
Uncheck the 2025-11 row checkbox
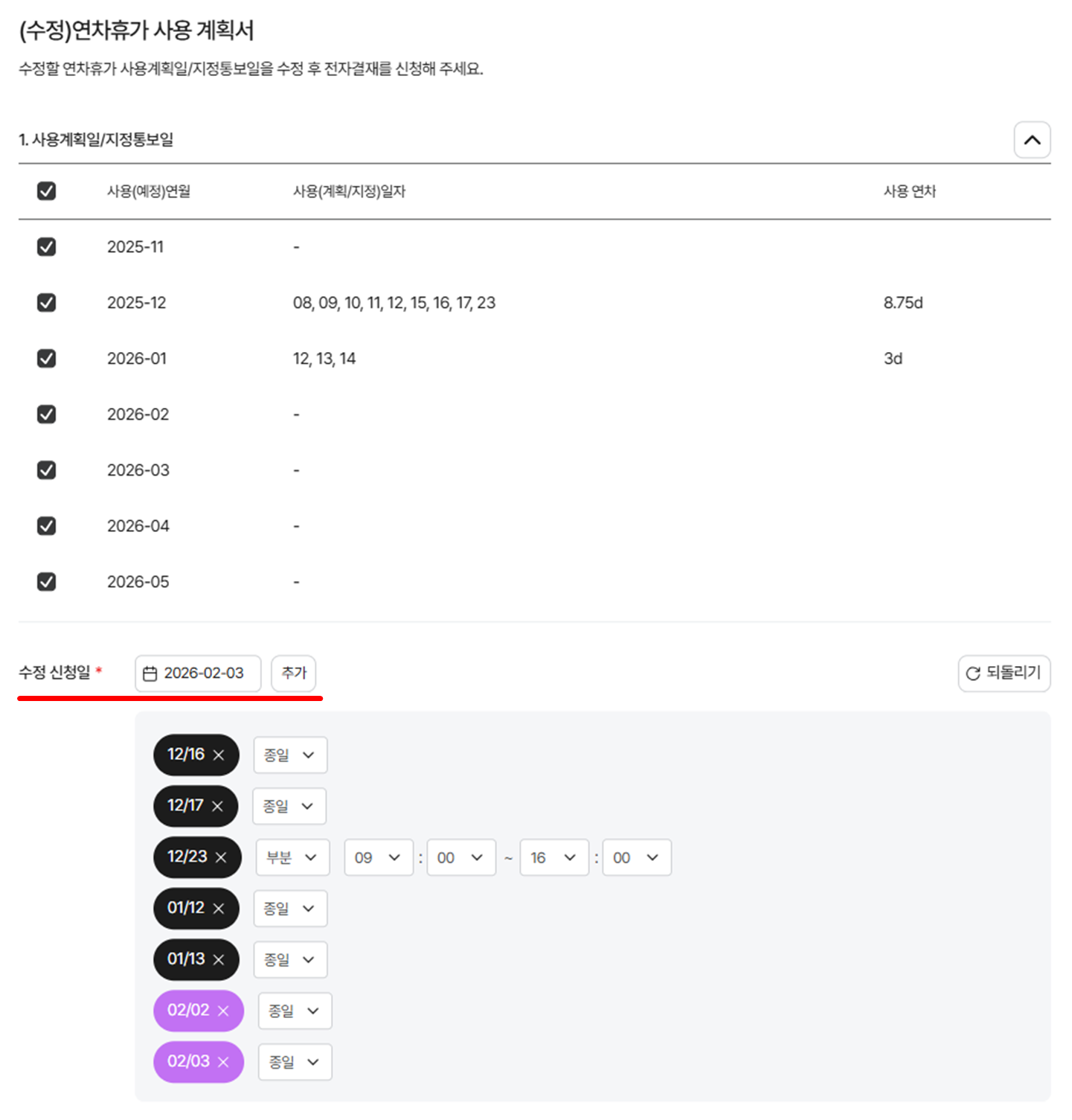tap(46, 247)
